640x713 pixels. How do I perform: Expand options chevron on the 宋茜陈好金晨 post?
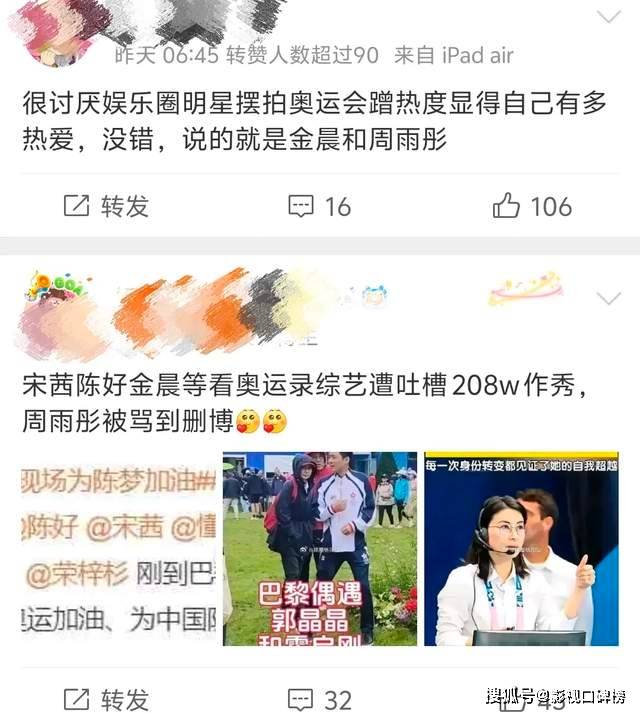pyautogui.click(x=608, y=298)
